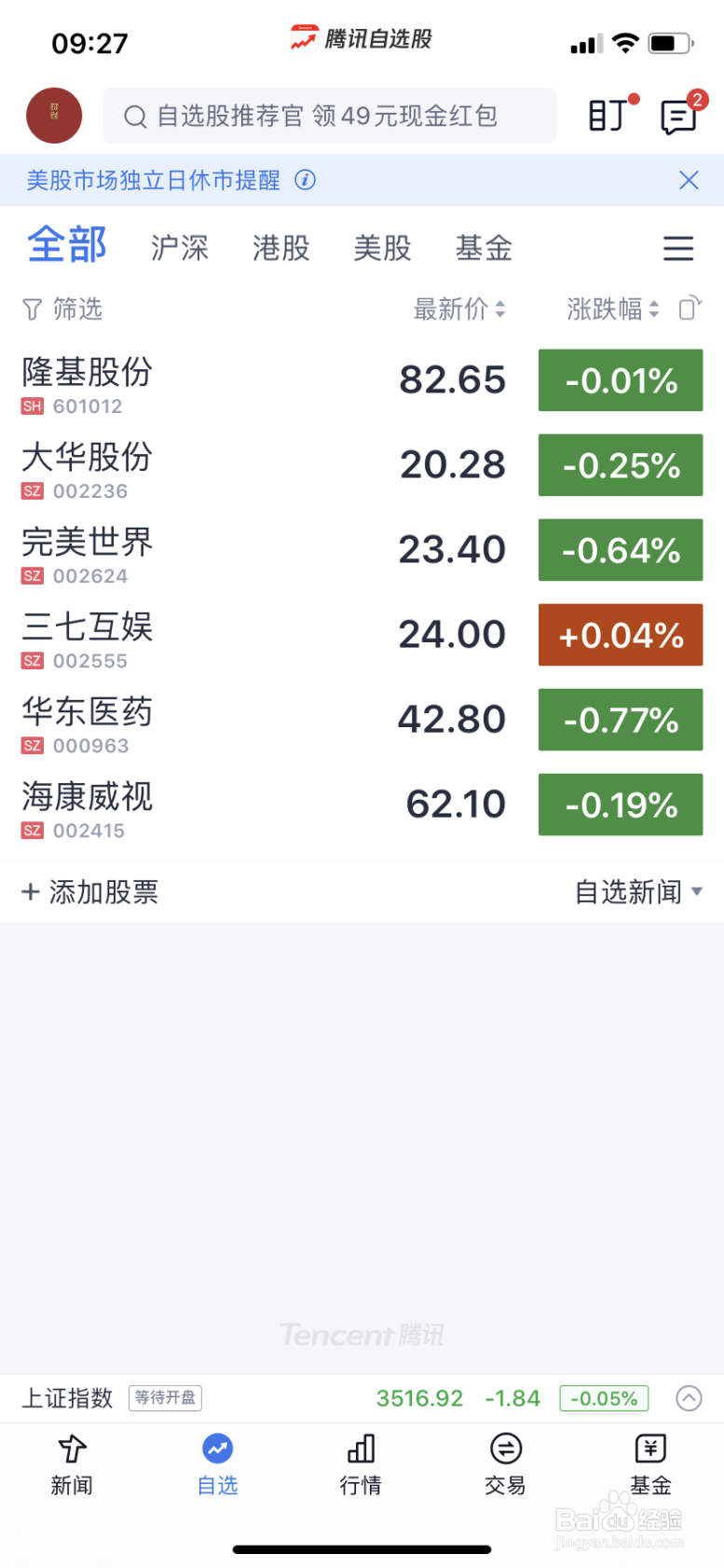Open 三七互娱 stock details
This screenshot has height=1568, width=724.
tap(362, 636)
